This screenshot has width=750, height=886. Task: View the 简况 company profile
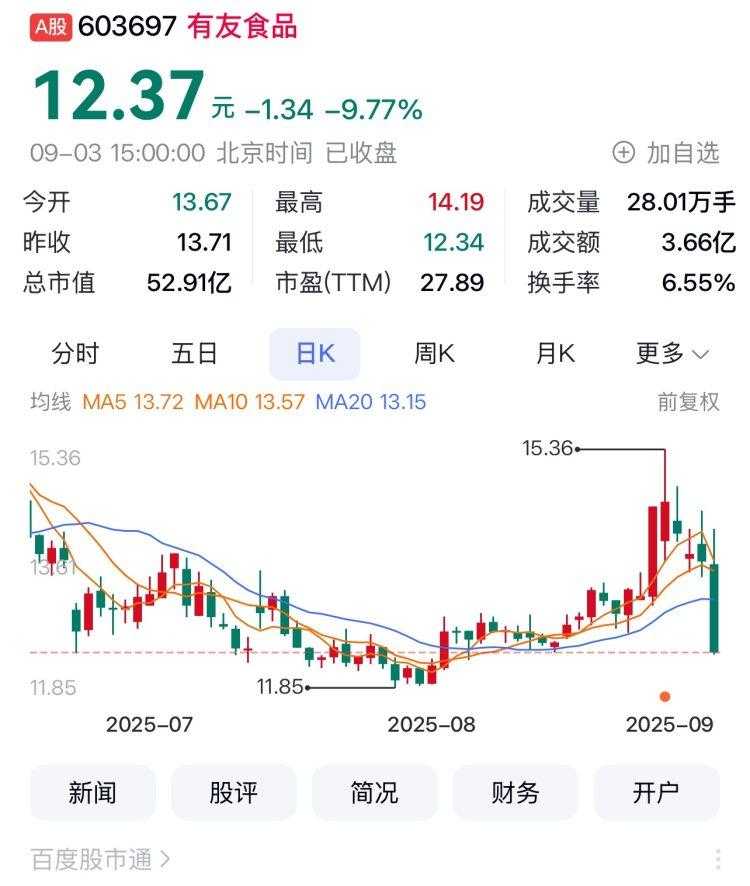click(374, 793)
